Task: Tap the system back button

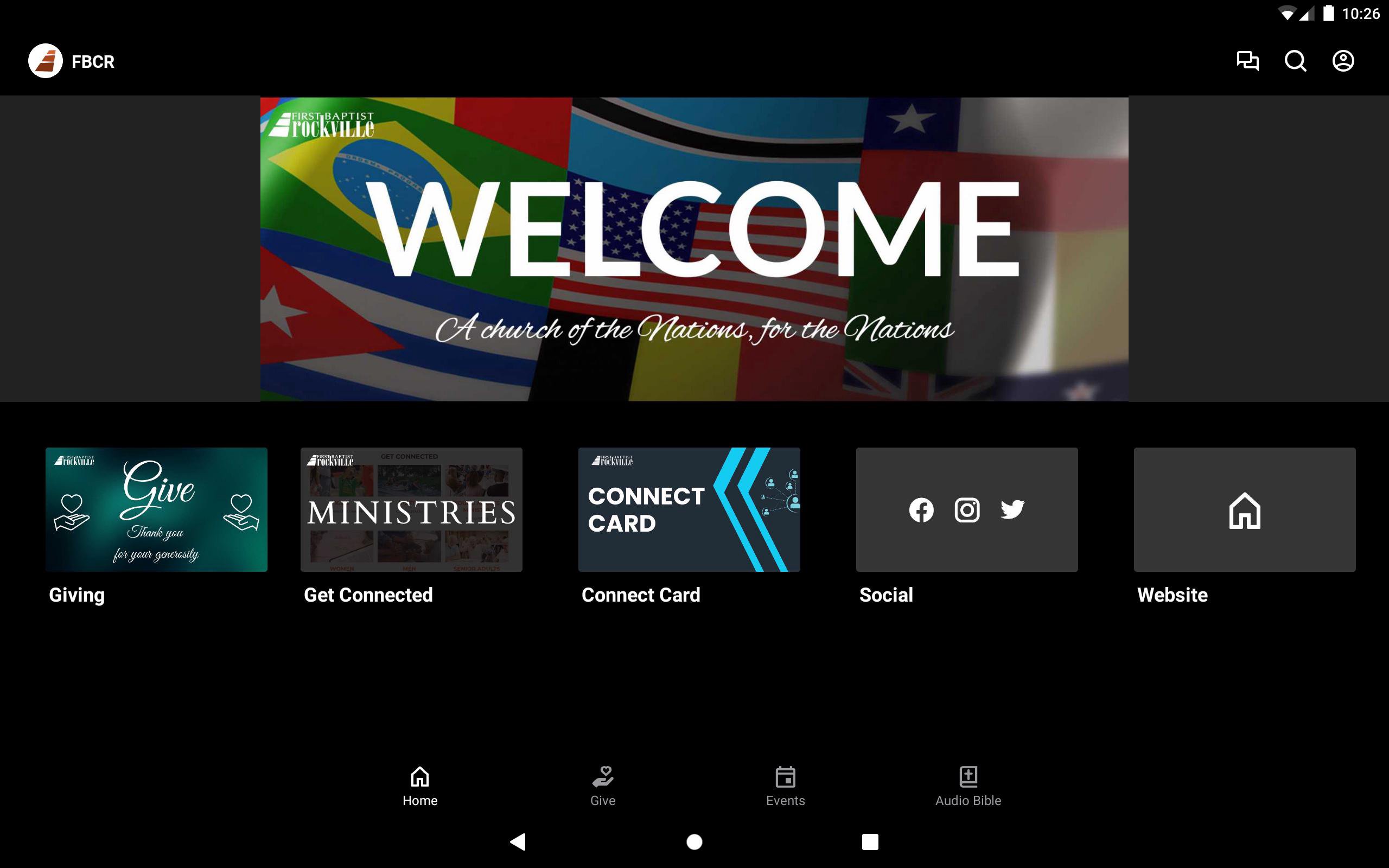Action: [518, 841]
